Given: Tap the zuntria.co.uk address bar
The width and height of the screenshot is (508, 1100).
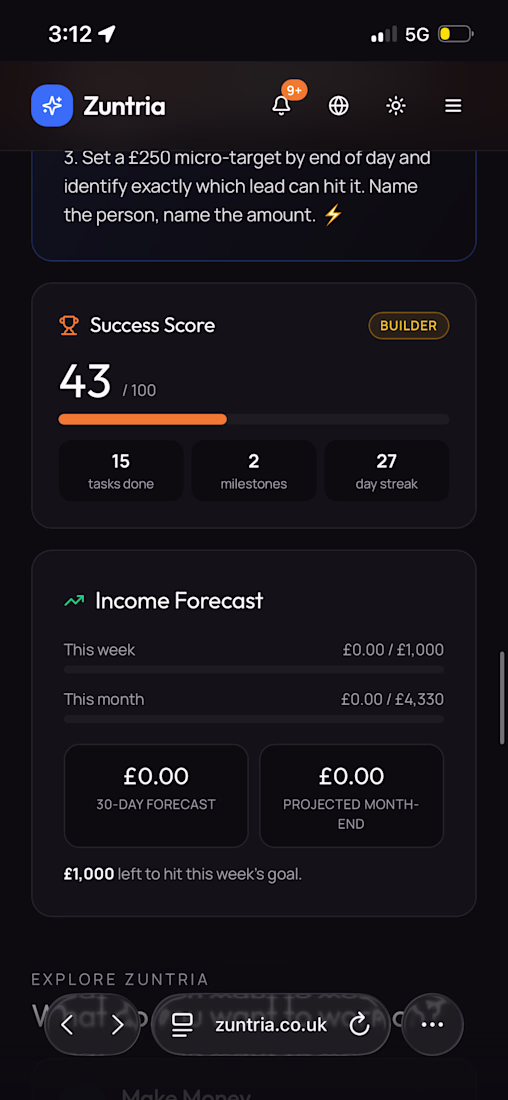Looking at the screenshot, I should (271, 1025).
